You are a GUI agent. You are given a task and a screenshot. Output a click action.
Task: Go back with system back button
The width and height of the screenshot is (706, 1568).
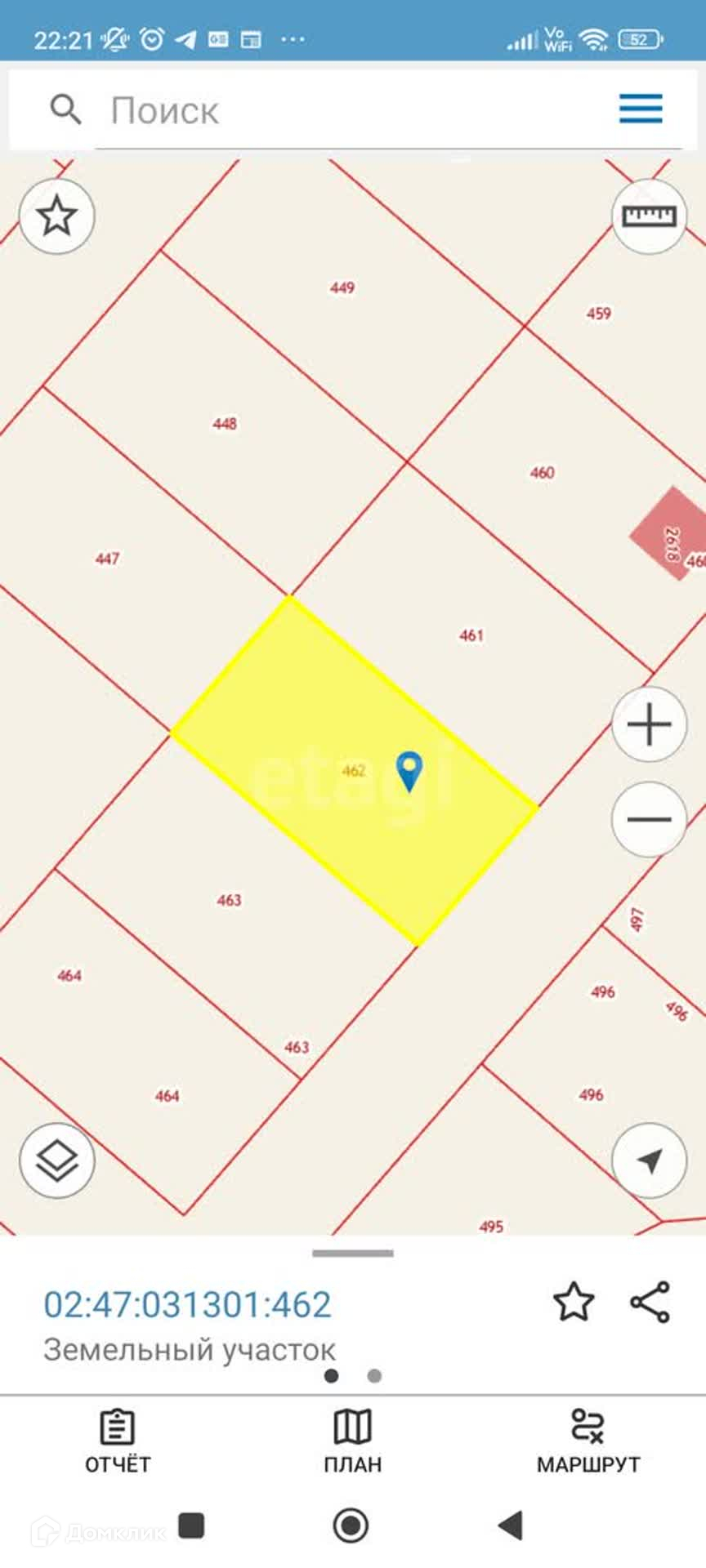[x=512, y=1525]
